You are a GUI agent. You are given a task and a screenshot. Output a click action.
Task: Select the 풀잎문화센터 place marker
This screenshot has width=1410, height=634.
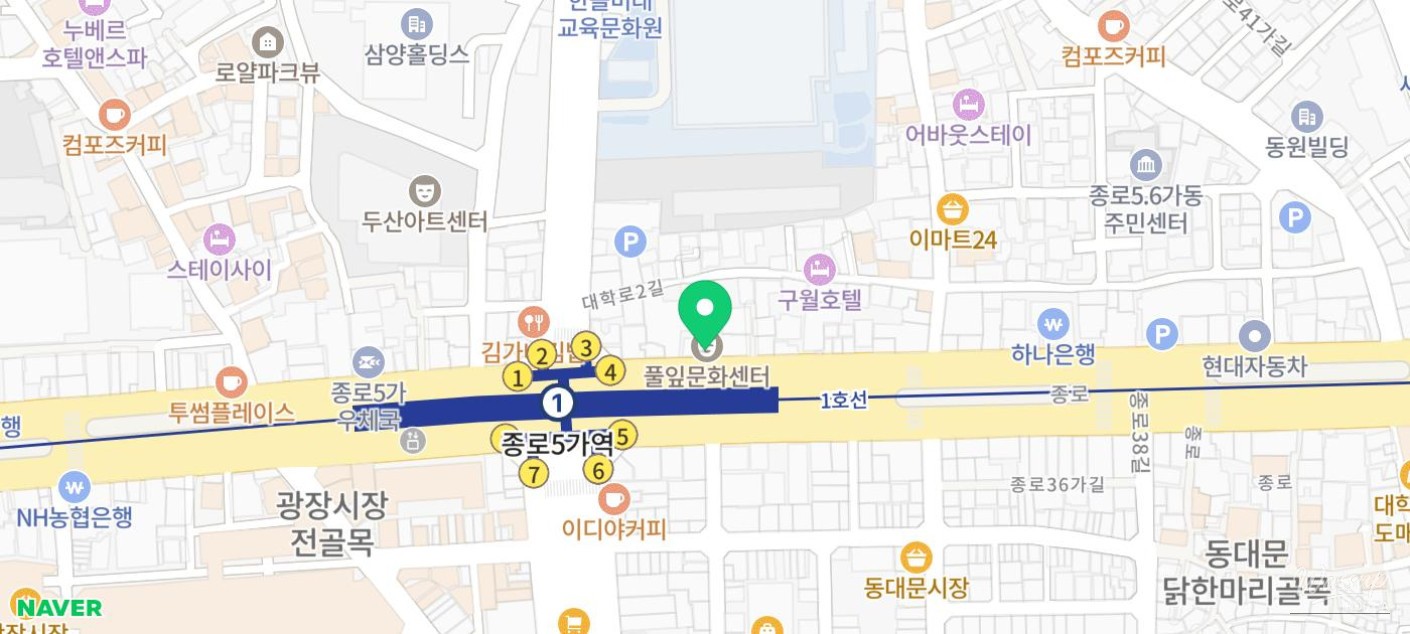point(707,348)
